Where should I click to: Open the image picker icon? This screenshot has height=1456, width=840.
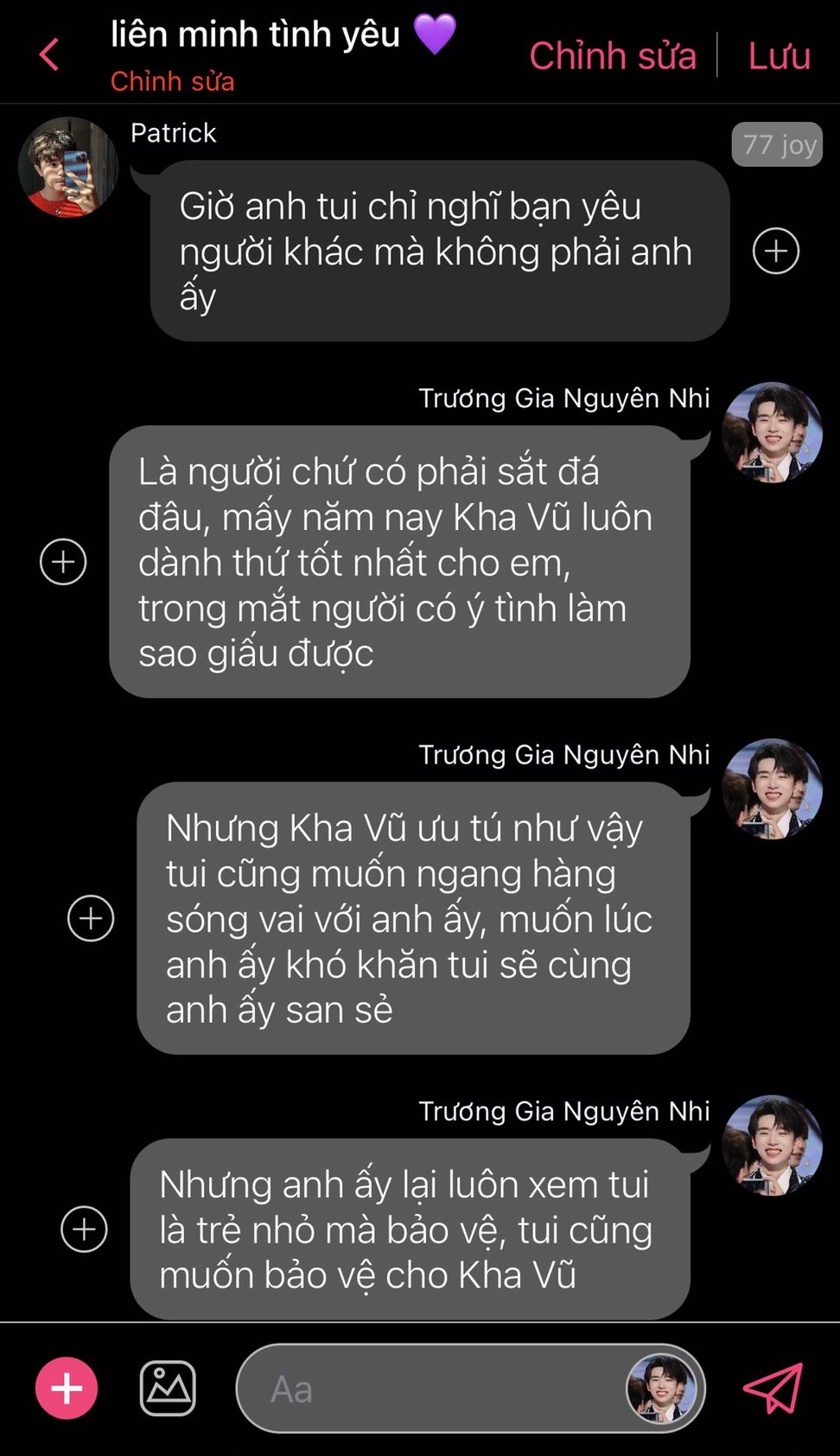coord(168,1389)
